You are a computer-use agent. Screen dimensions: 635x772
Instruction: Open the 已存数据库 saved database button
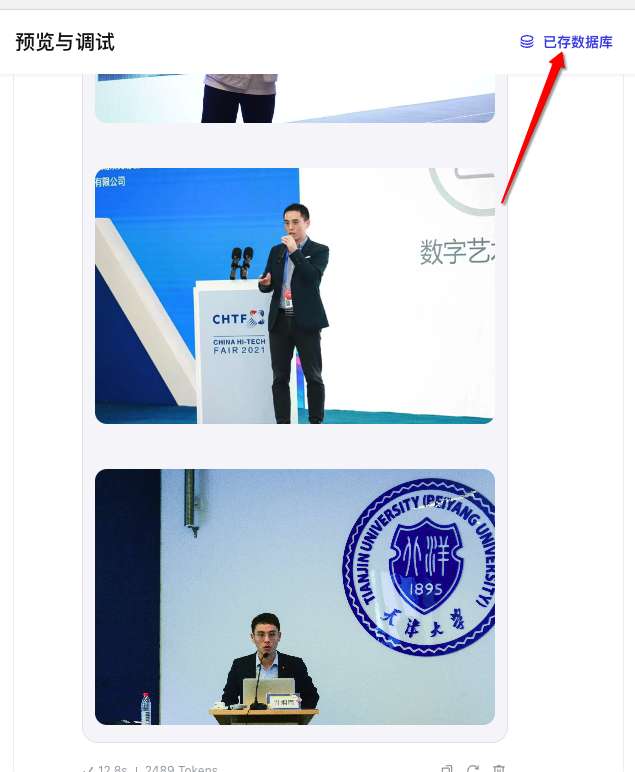click(x=566, y=42)
